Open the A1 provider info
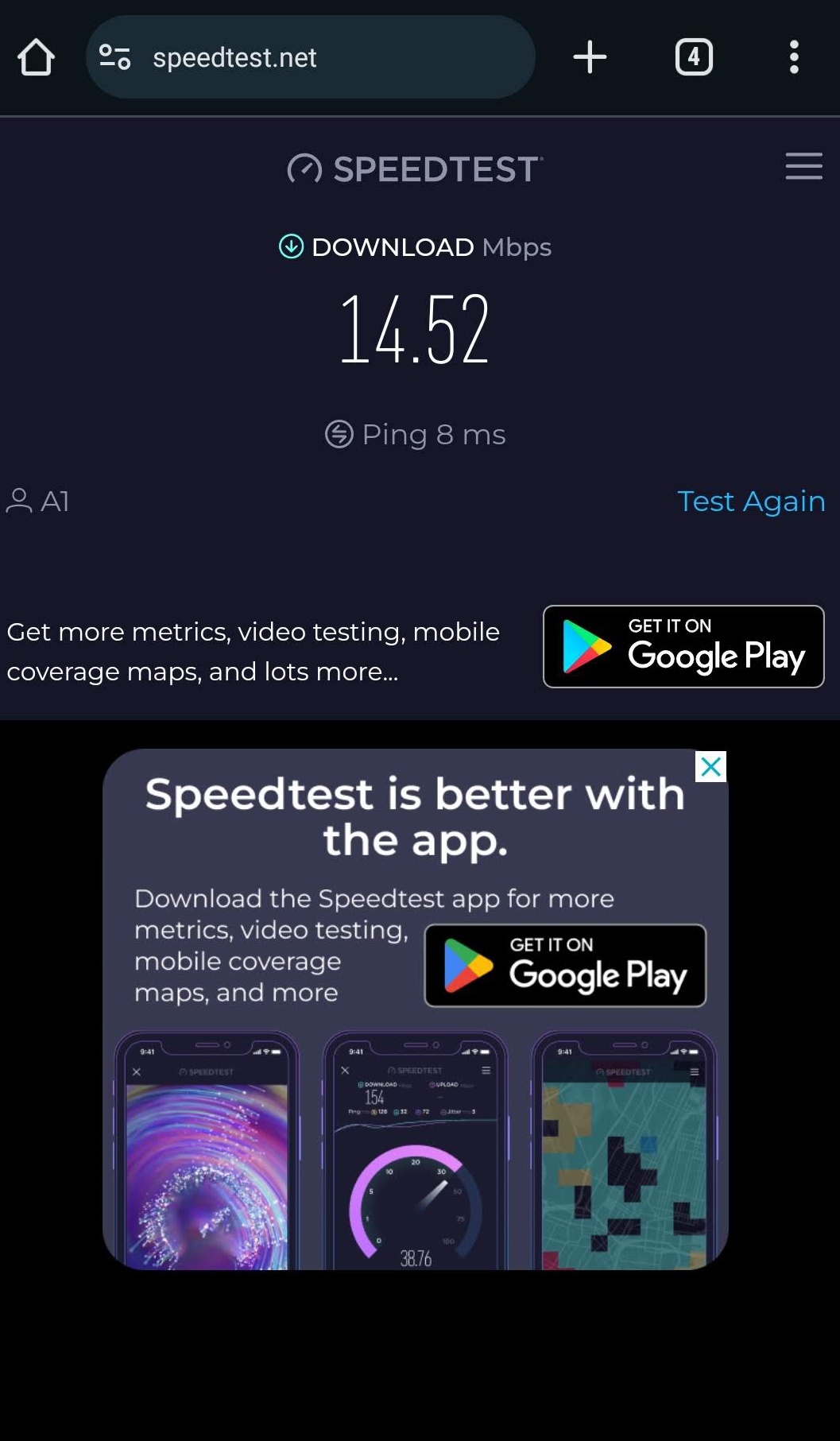The width and height of the screenshot is (840, 1441). (x=39, y=501)
